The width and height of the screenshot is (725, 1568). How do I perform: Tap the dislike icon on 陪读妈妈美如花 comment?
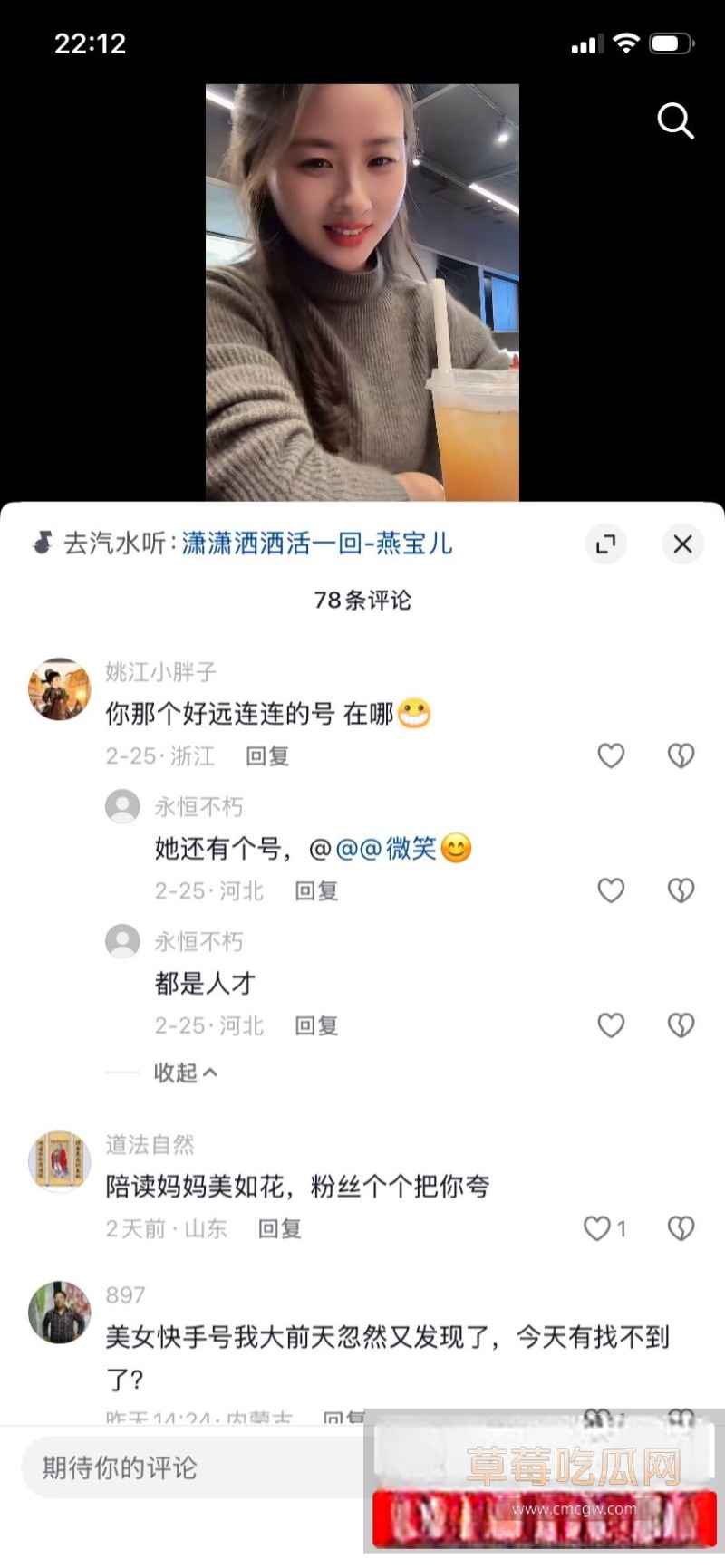[681, 1229]
